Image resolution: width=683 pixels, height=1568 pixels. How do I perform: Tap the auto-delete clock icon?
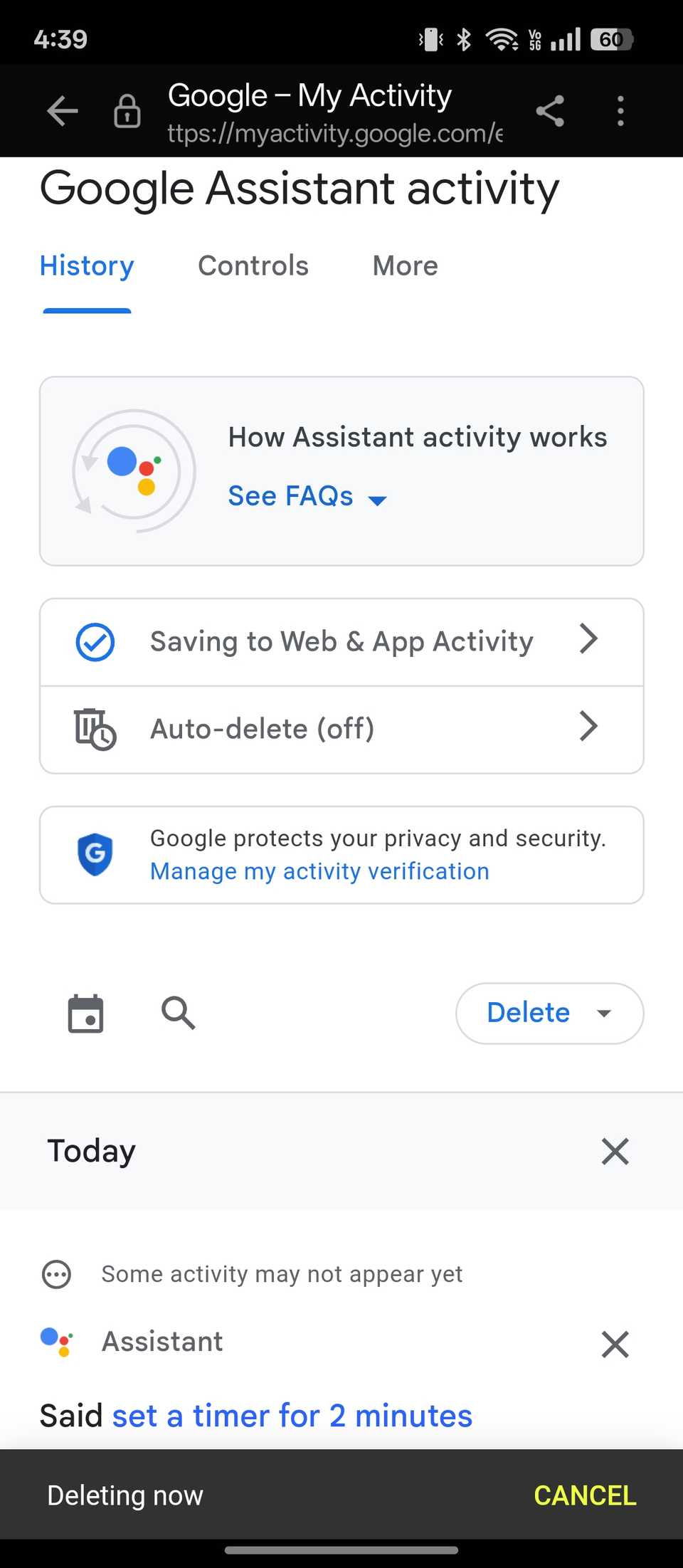tap(95, 729)
